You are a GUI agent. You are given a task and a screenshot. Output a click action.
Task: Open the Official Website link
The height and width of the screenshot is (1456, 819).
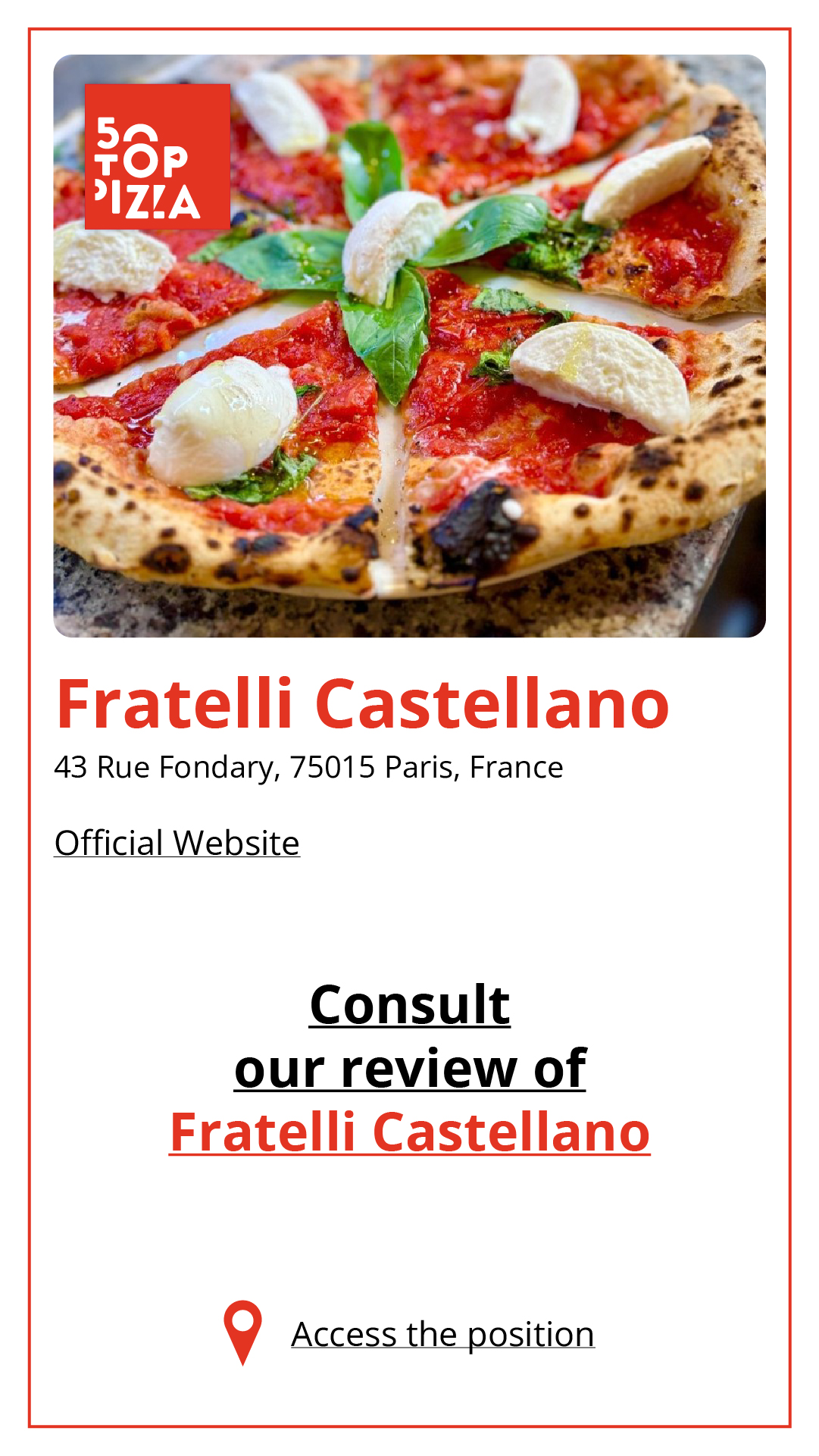177,843
